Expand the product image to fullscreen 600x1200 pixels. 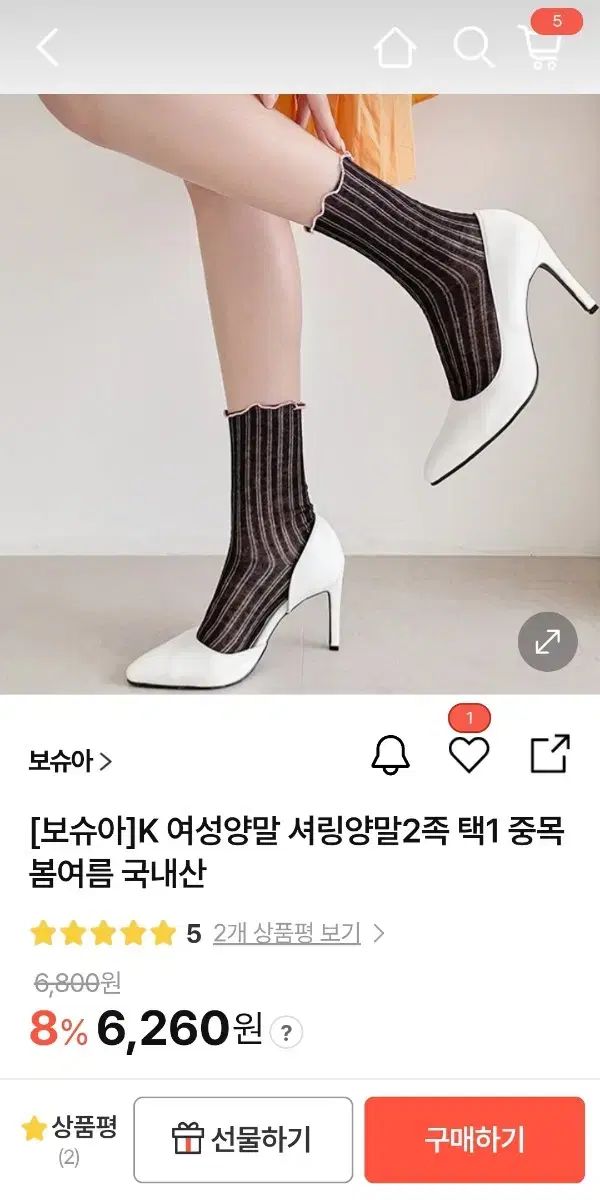click(x=548, y=641)
